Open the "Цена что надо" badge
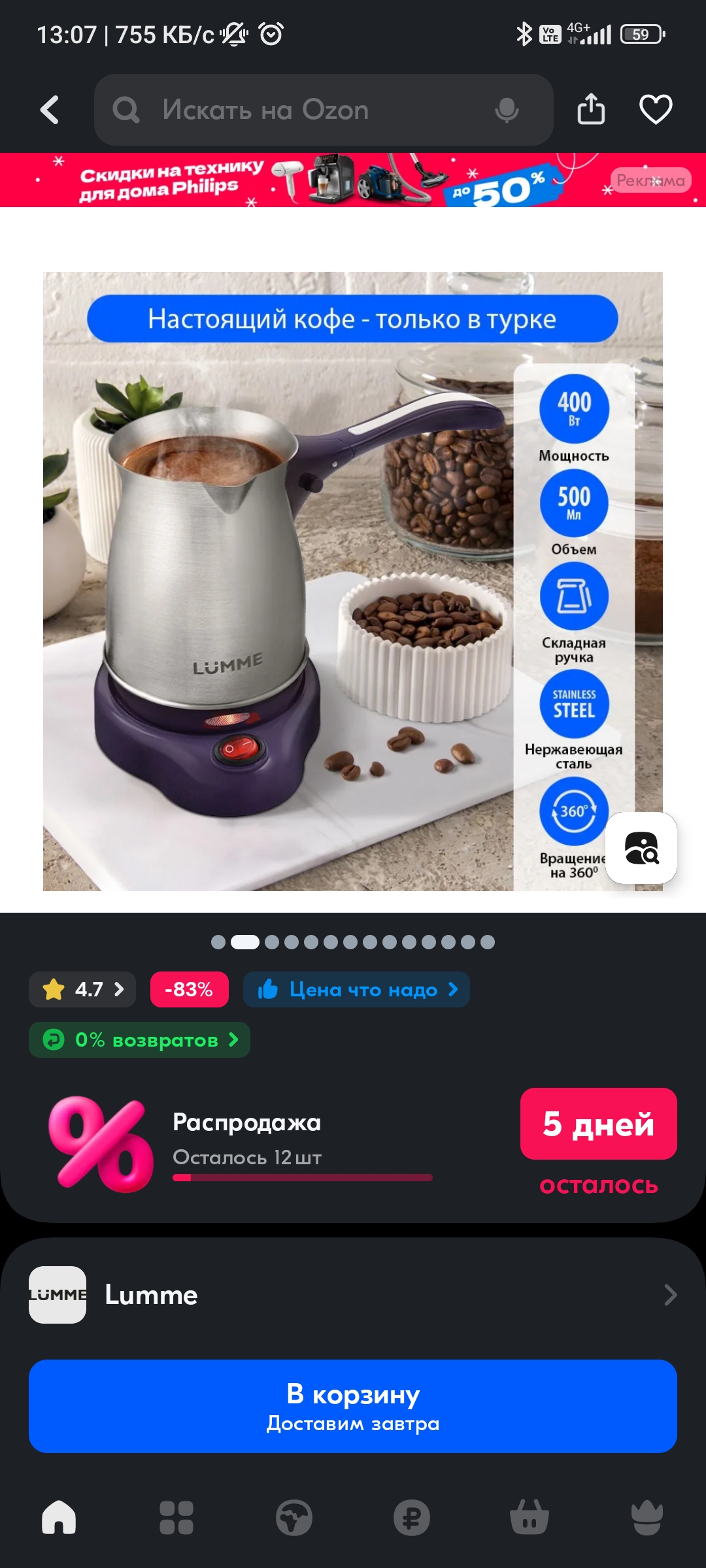 pos(356,989)
